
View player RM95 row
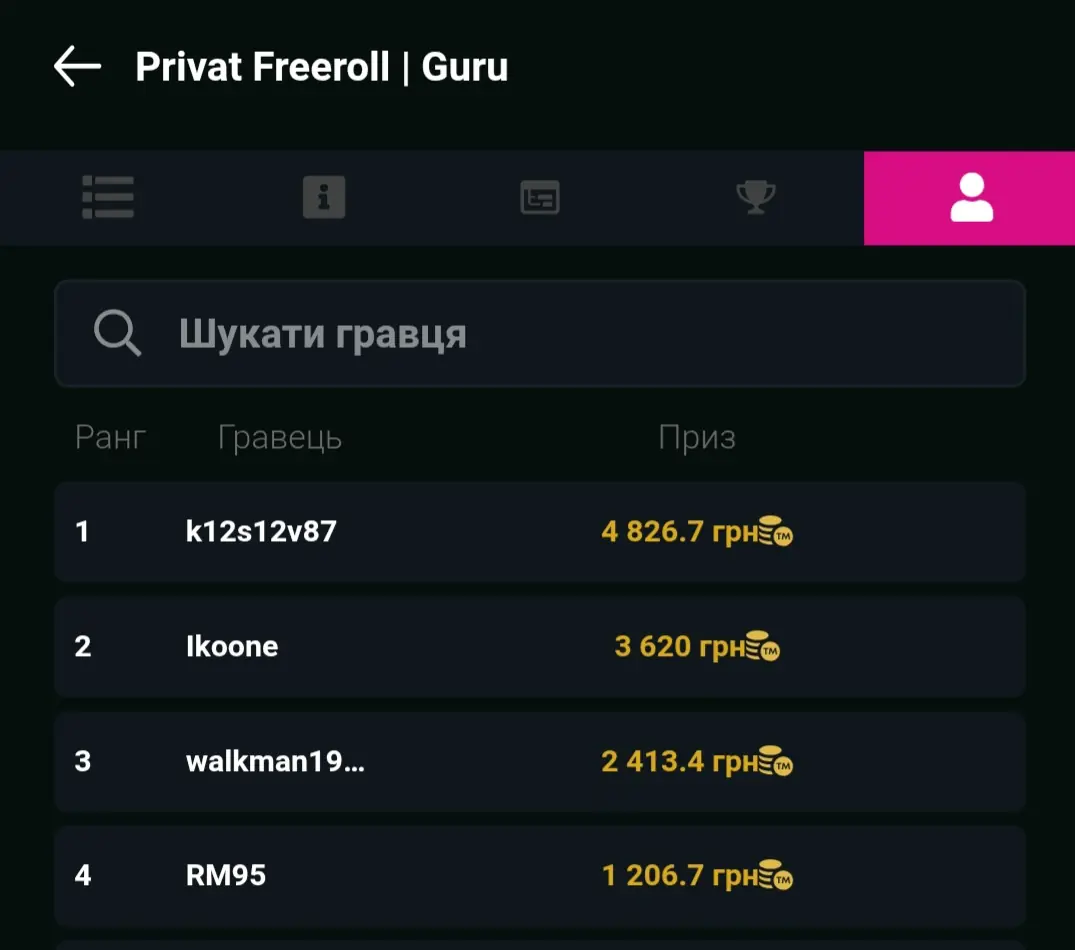[x=540, y=875]
